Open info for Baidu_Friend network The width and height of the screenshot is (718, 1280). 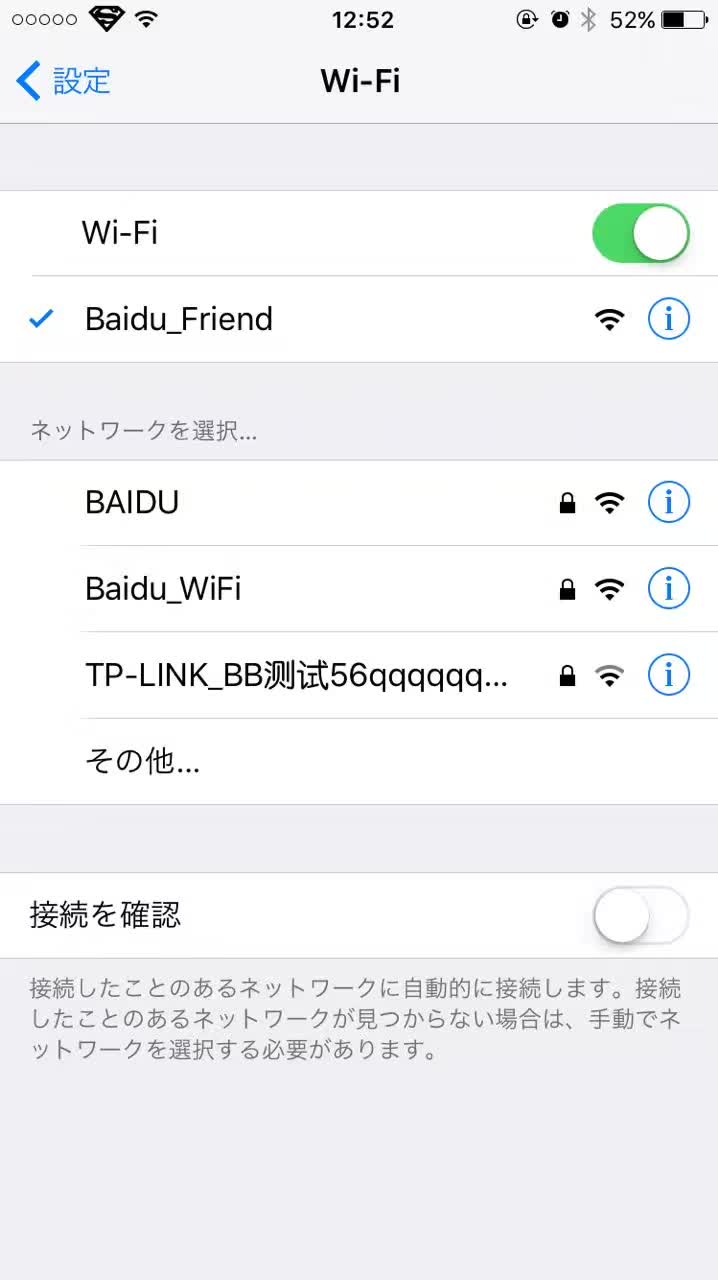tap(669, 320)
